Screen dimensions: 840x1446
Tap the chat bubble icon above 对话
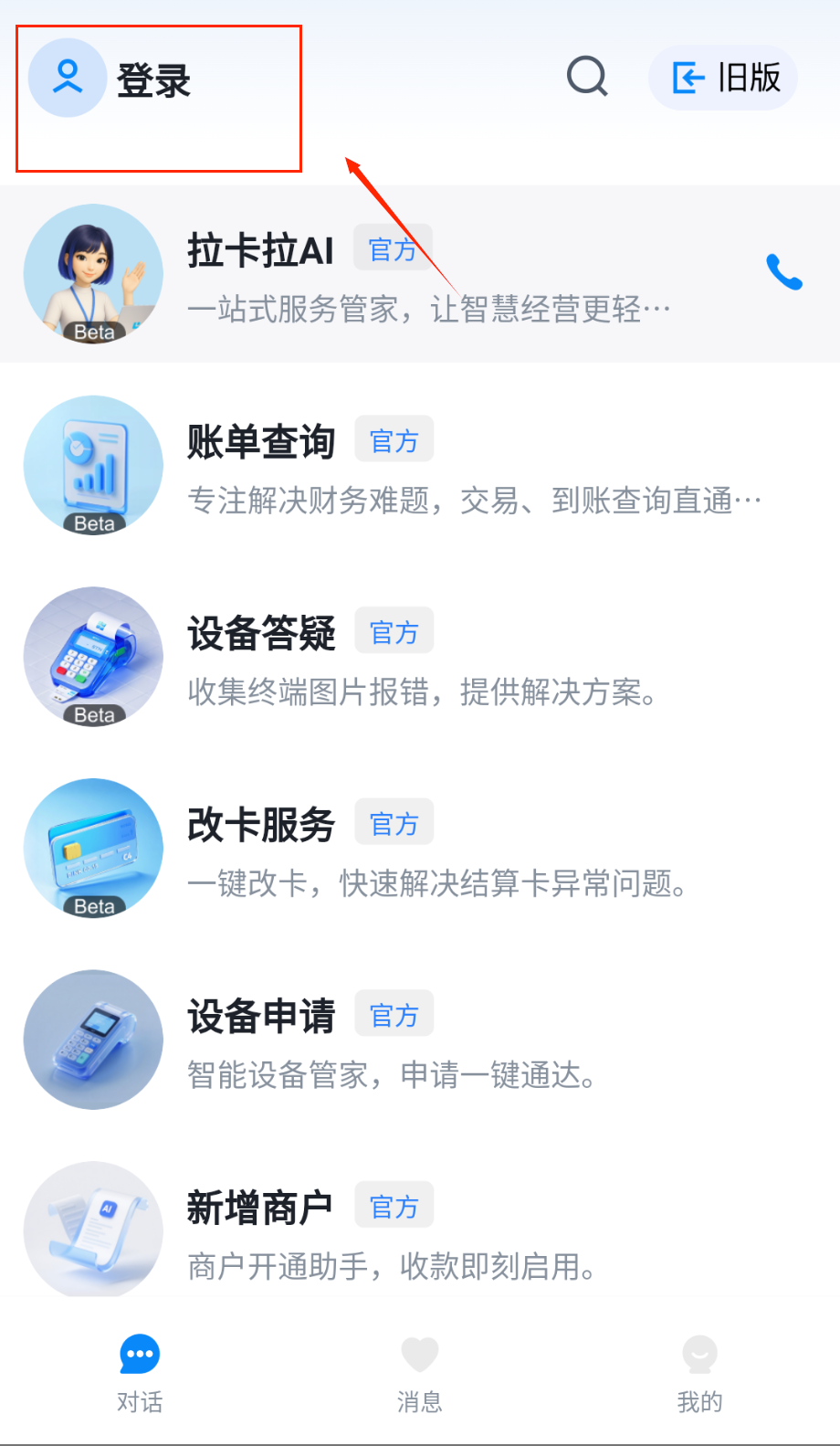(139, 1356)
